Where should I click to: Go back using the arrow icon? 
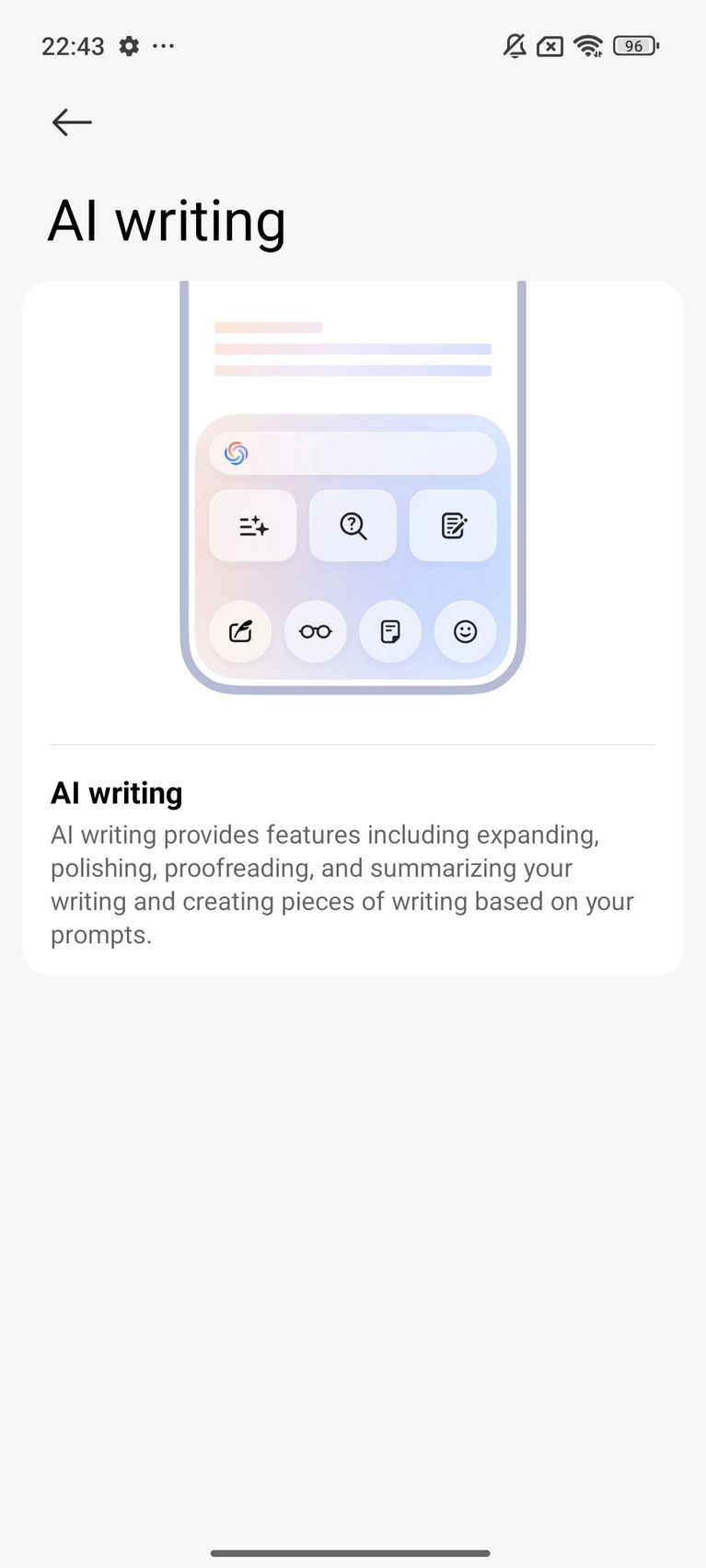pyautogui.click(x=72, y=121)
